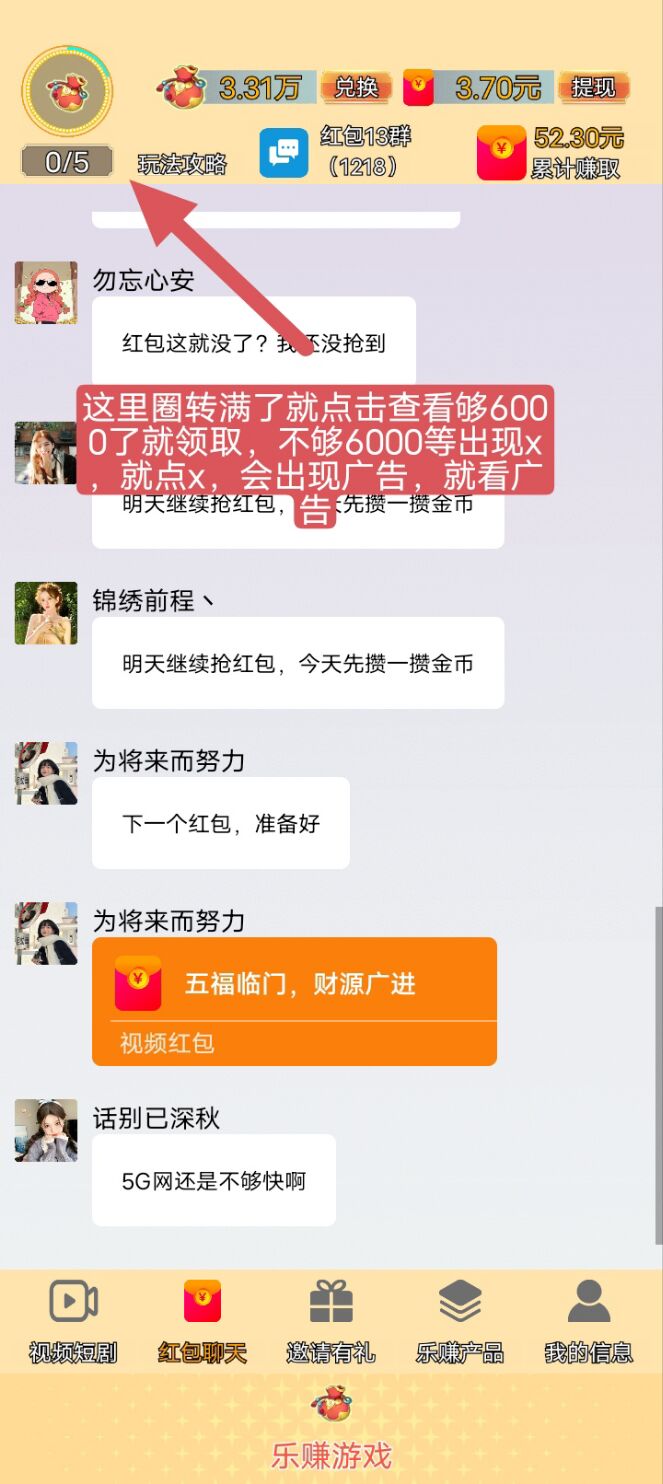Switch to the 视频短剧 tab

(73, 1321)
